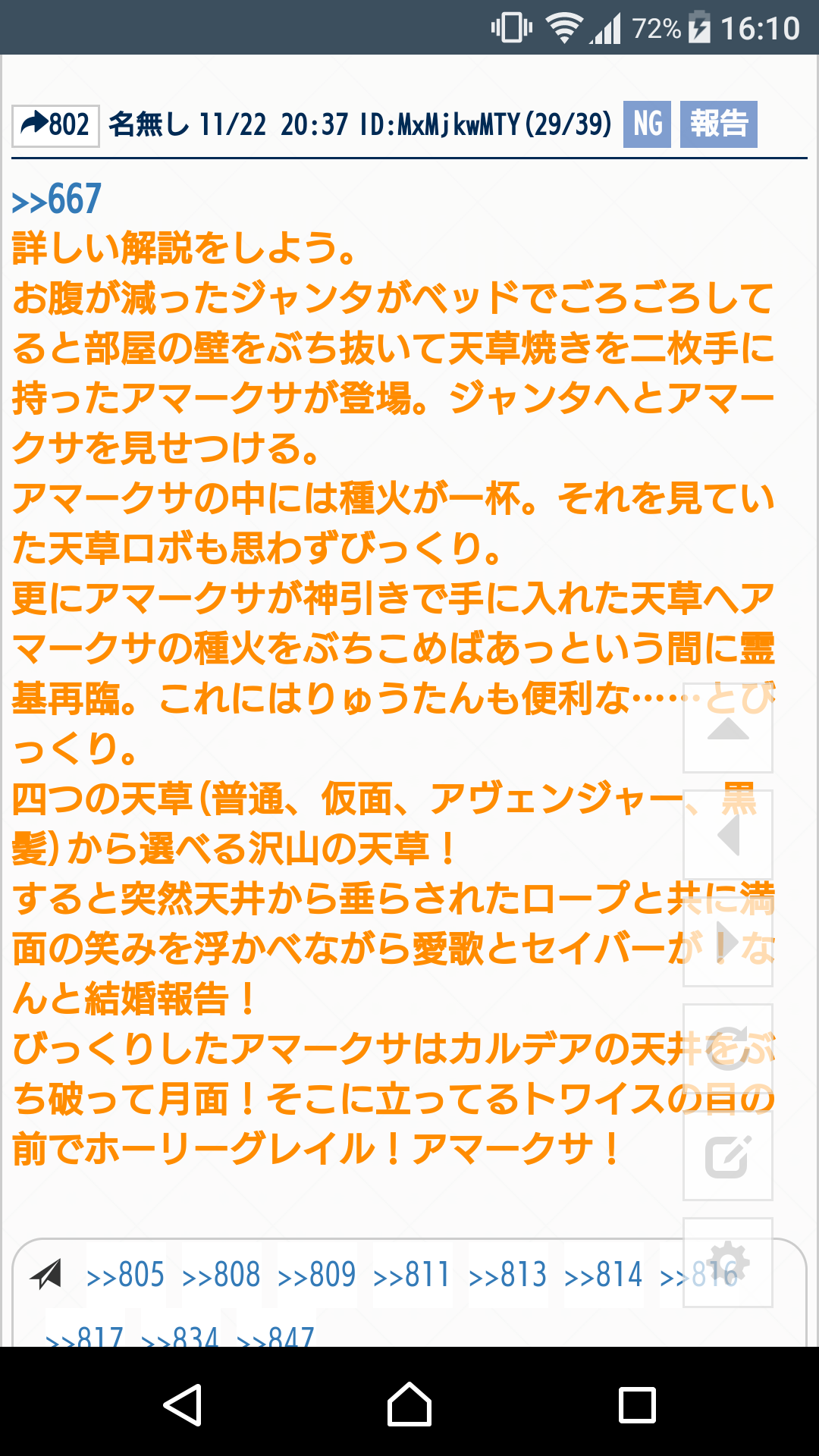The width and height of the screenshot is (819, 1456).
Task: Write a new post with the pencil icon
Action: [x=728, y=1156]
